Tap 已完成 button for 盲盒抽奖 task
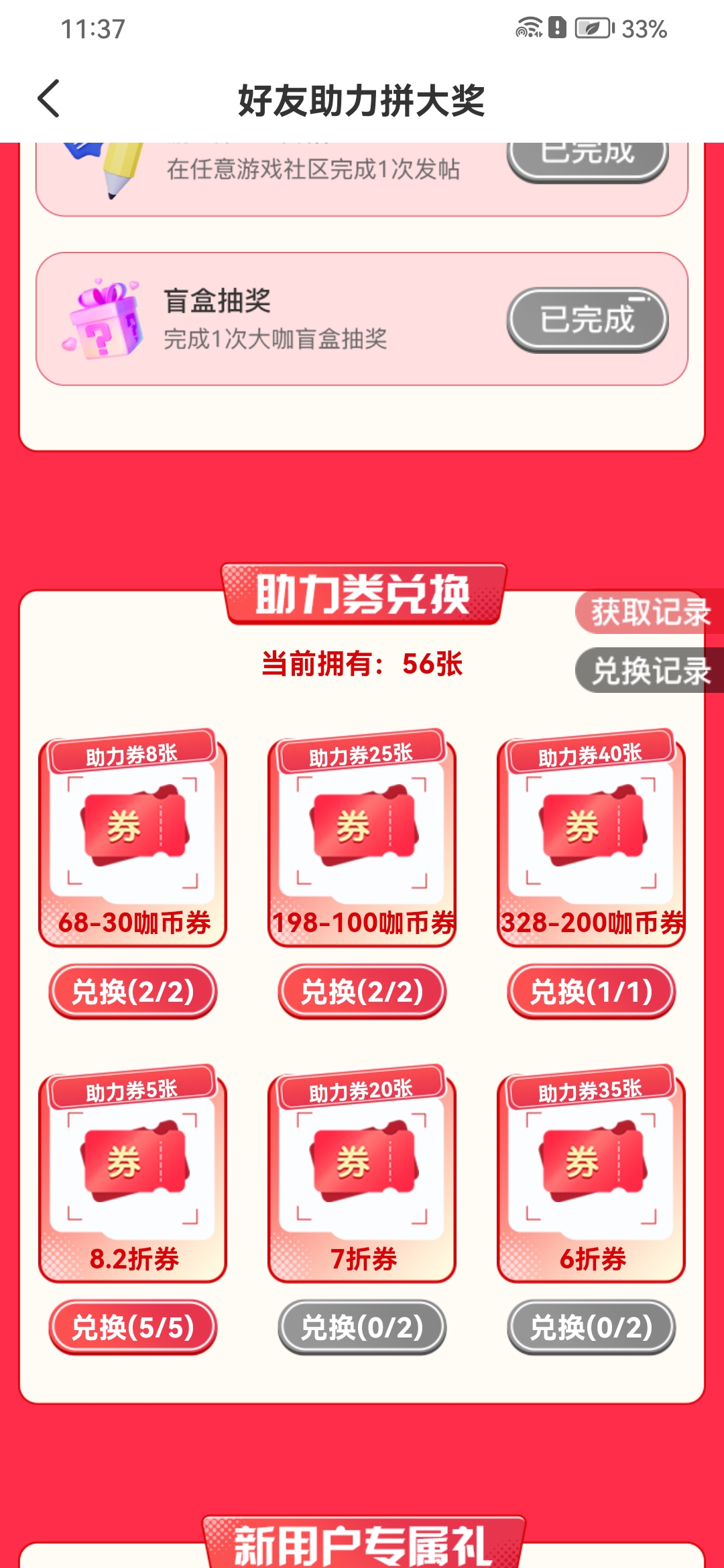 point(587,320)
